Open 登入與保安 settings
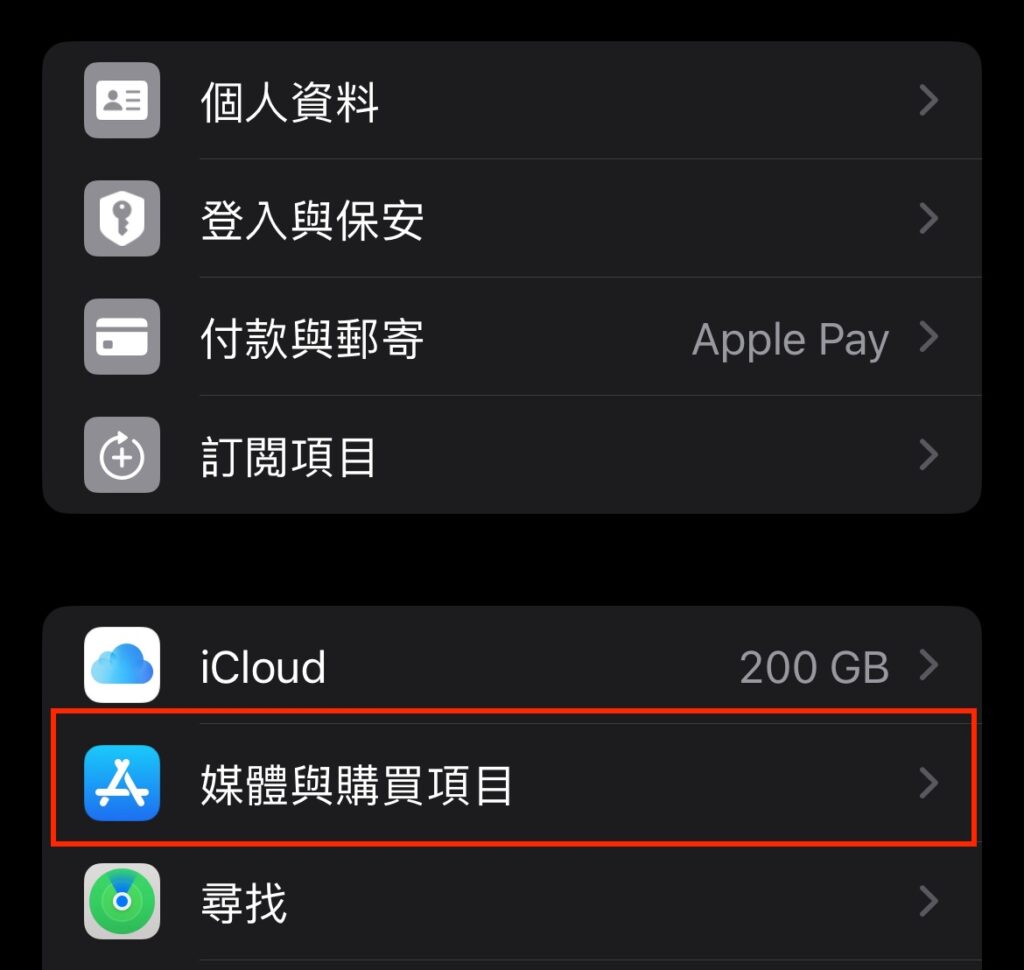This screenshot has height=970, width=1024. (510, 219)
